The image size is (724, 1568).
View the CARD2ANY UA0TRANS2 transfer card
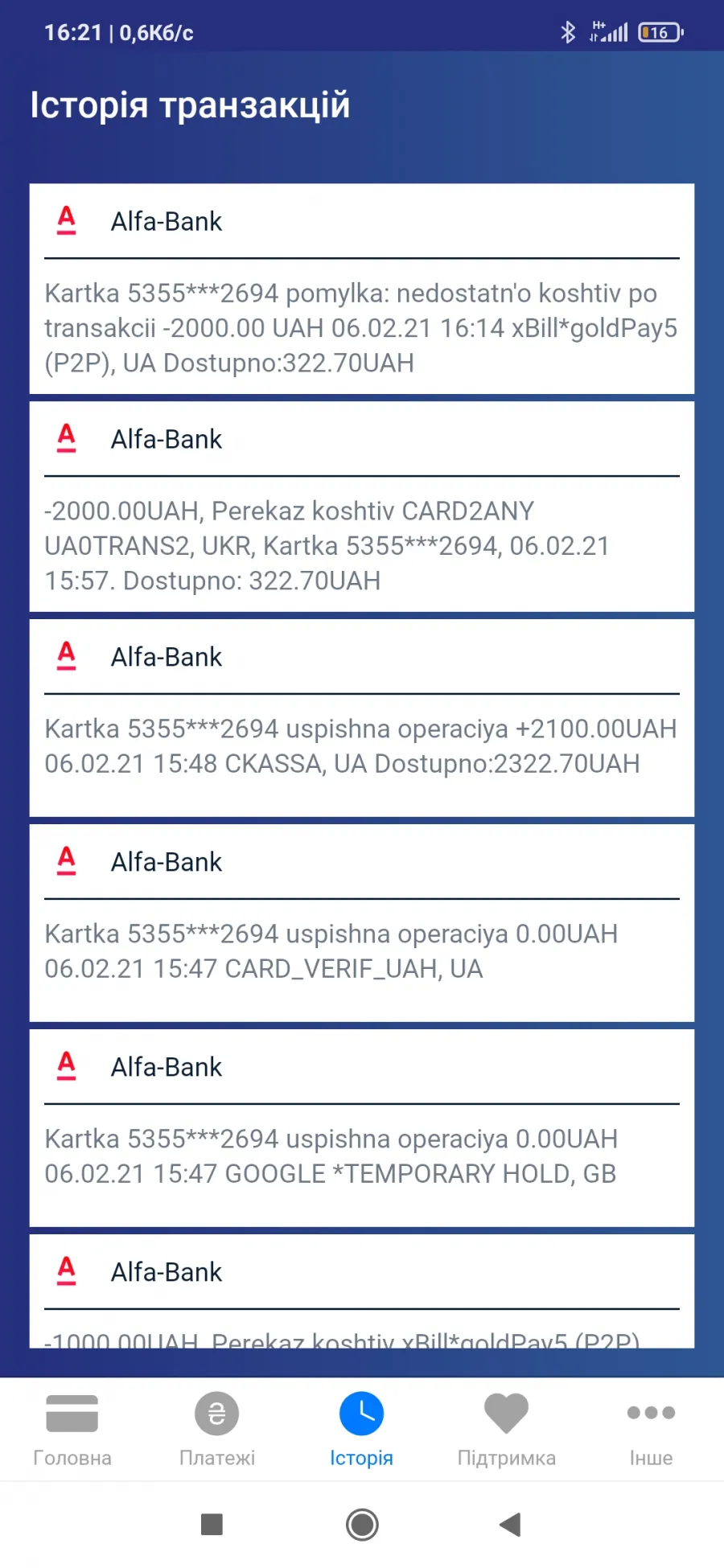point(362,507)
